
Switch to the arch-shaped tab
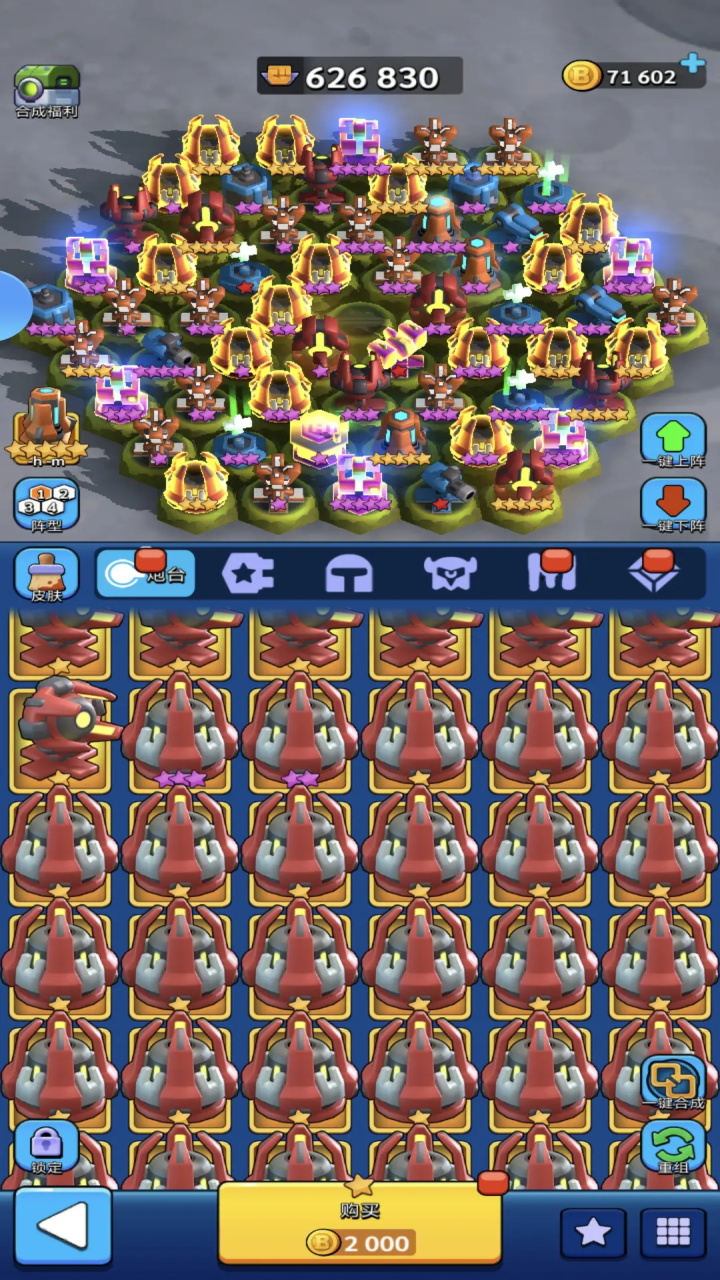349,573
